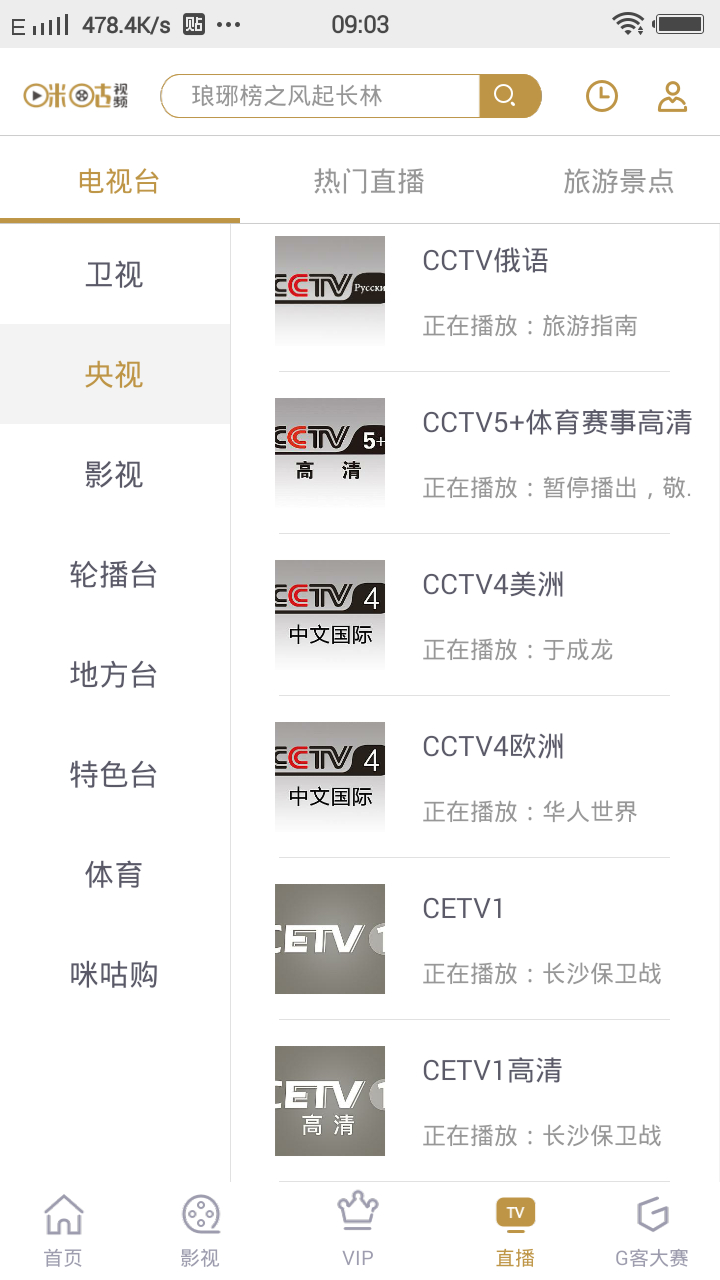Select the 特色台 category
Image resolution: width=720 pixels, height=1280 pixels.
click(114, 774)
